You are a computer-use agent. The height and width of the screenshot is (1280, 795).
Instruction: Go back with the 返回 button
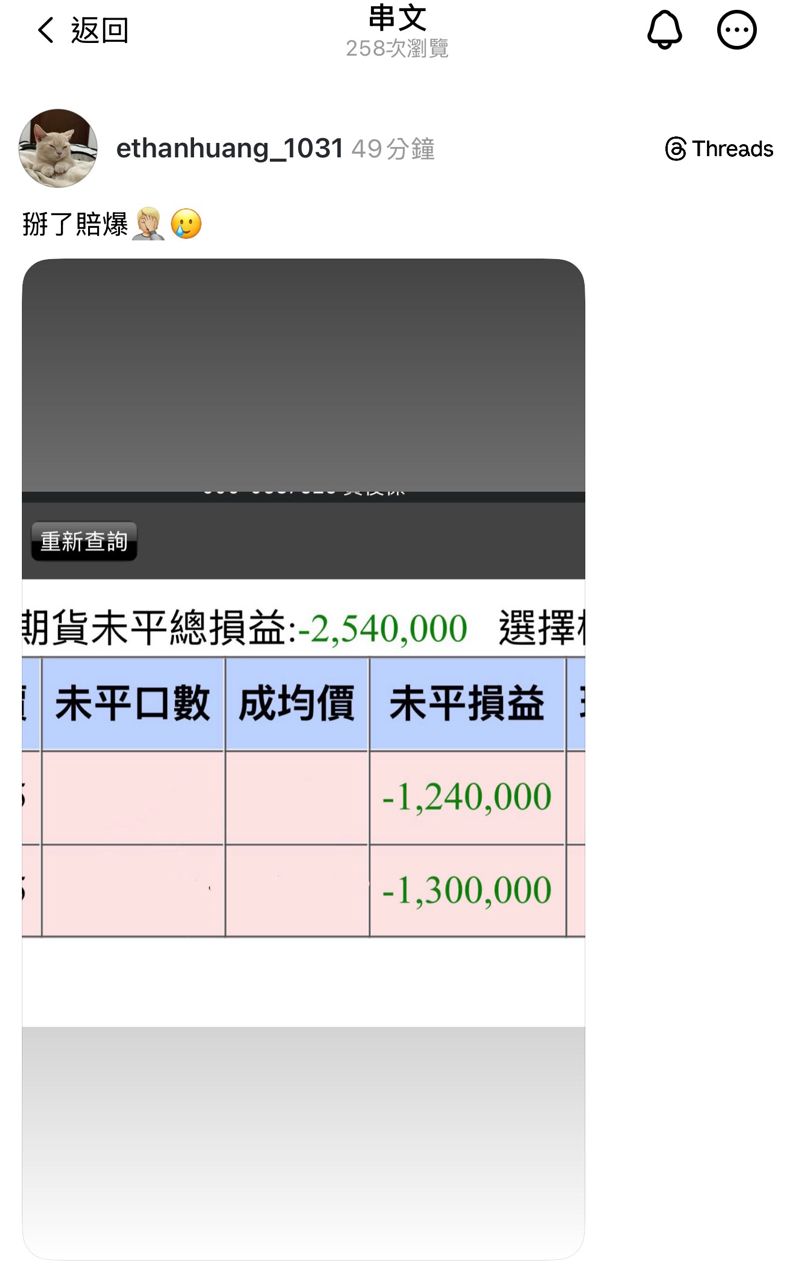pyautogui.click(x=82, y=30)
